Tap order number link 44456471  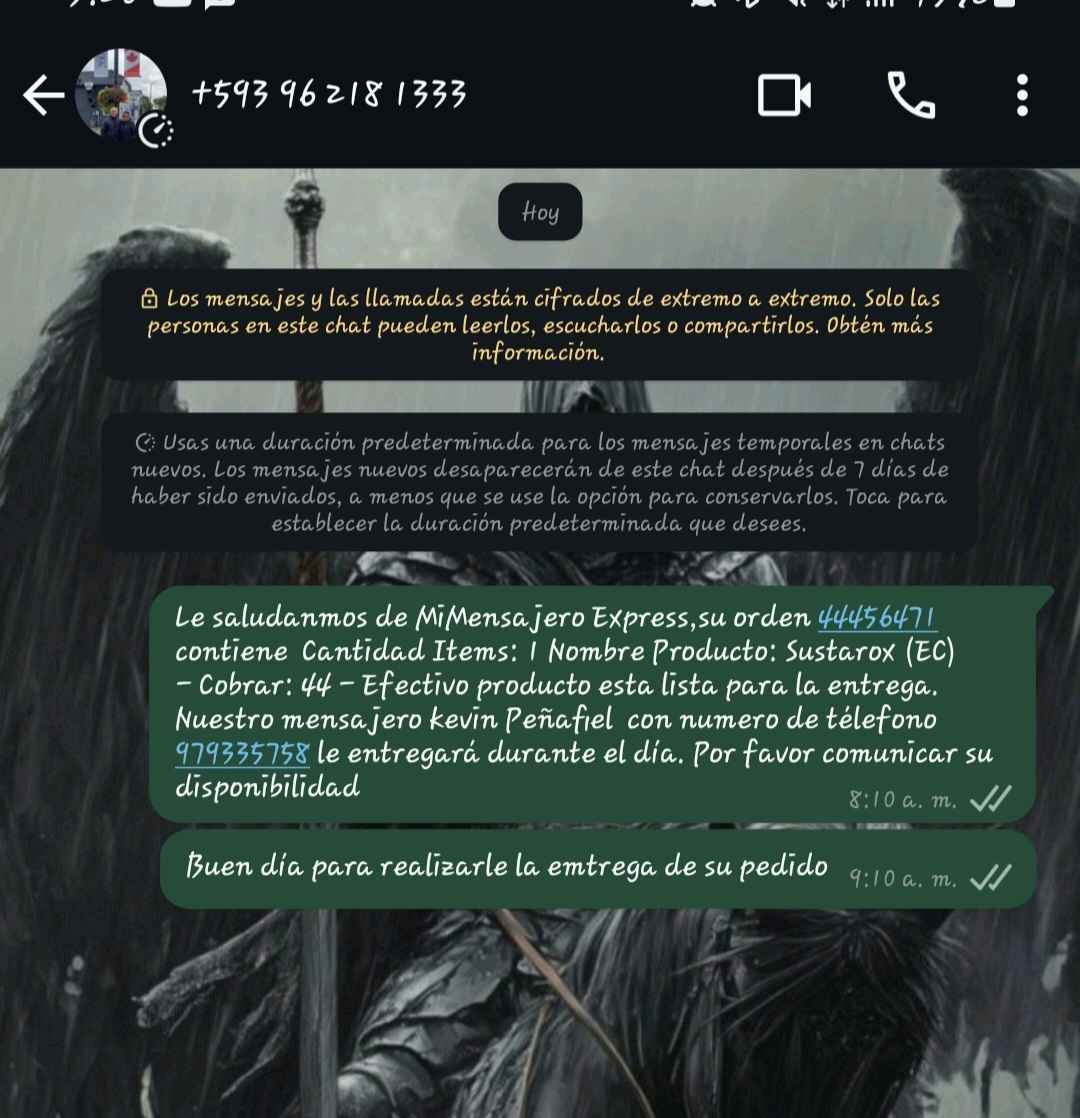coord(877,618)
